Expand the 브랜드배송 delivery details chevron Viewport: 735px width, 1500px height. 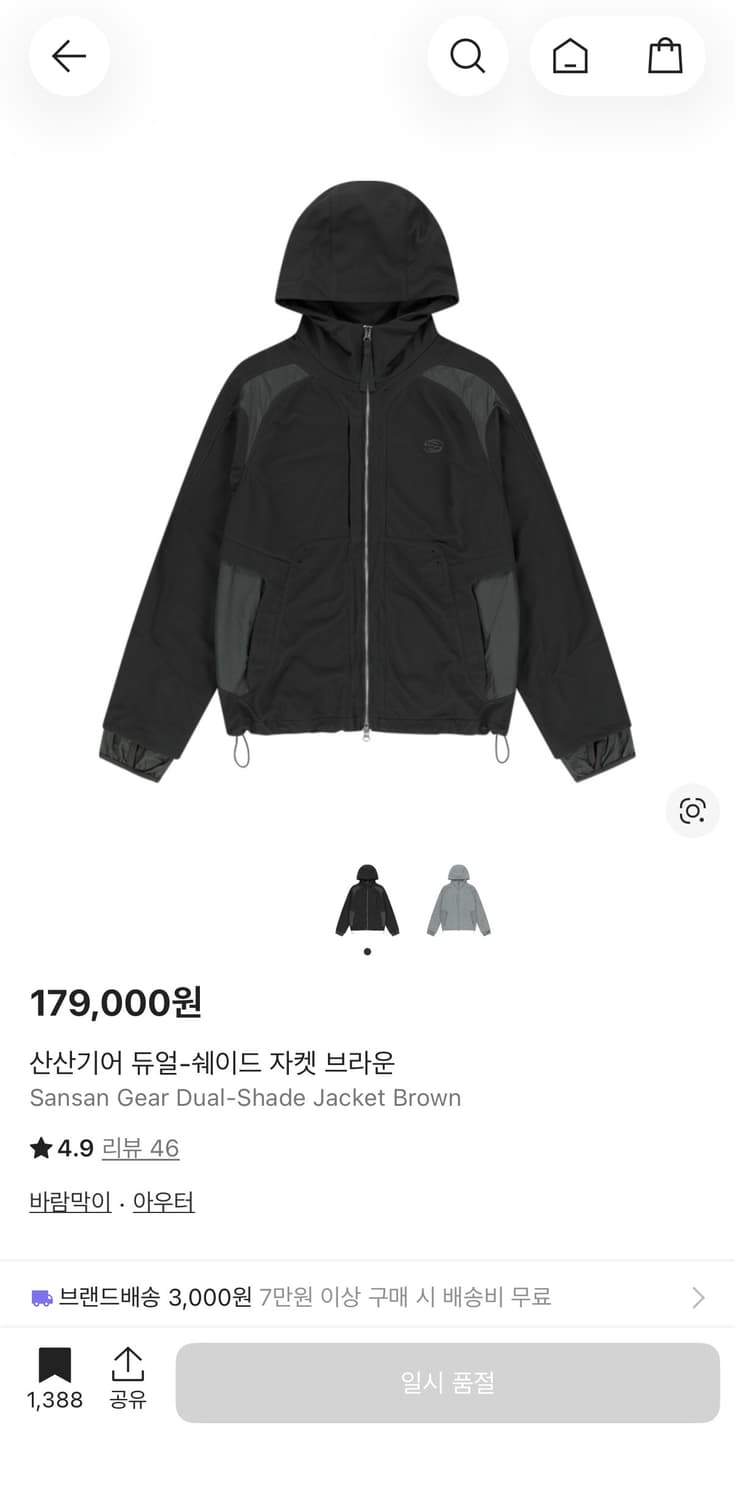[x=698, y=1297]
